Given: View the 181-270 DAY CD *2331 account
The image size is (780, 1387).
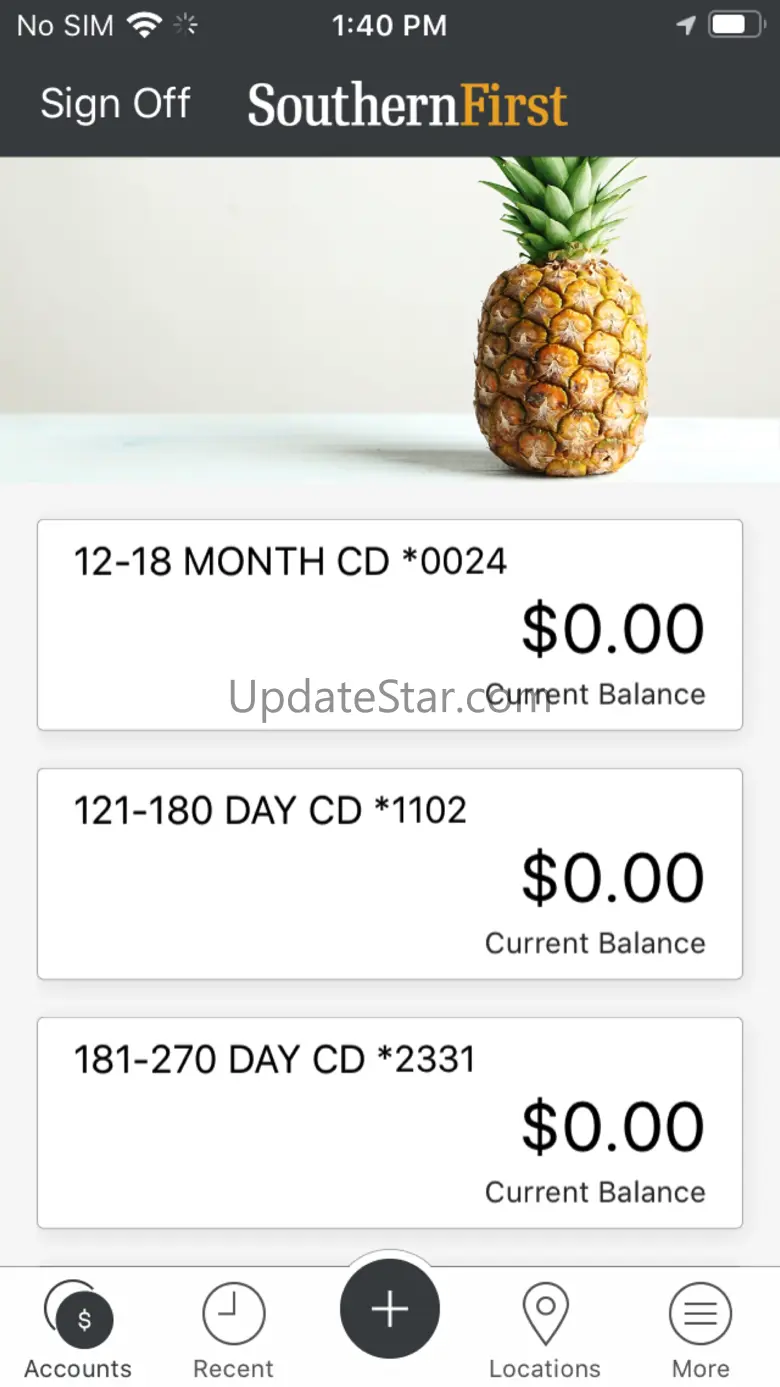Looking at the screenshot, I should pos(390,1123).
